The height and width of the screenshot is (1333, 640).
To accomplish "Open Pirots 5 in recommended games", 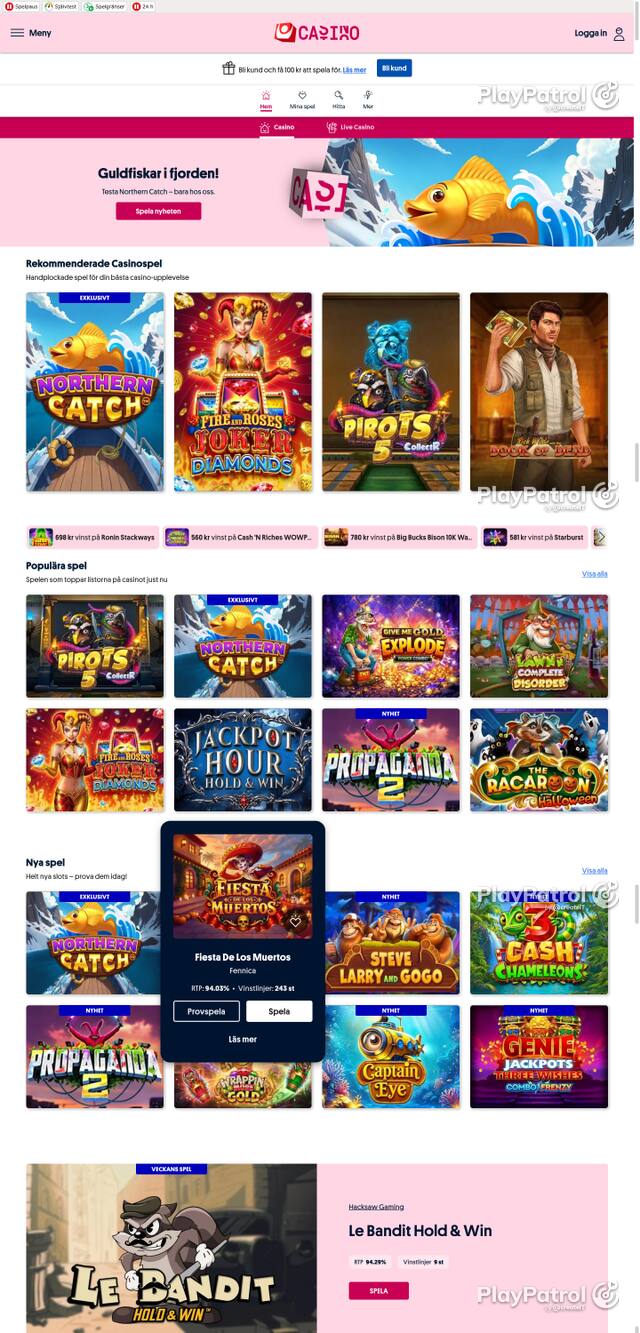I will click(391, 391).
